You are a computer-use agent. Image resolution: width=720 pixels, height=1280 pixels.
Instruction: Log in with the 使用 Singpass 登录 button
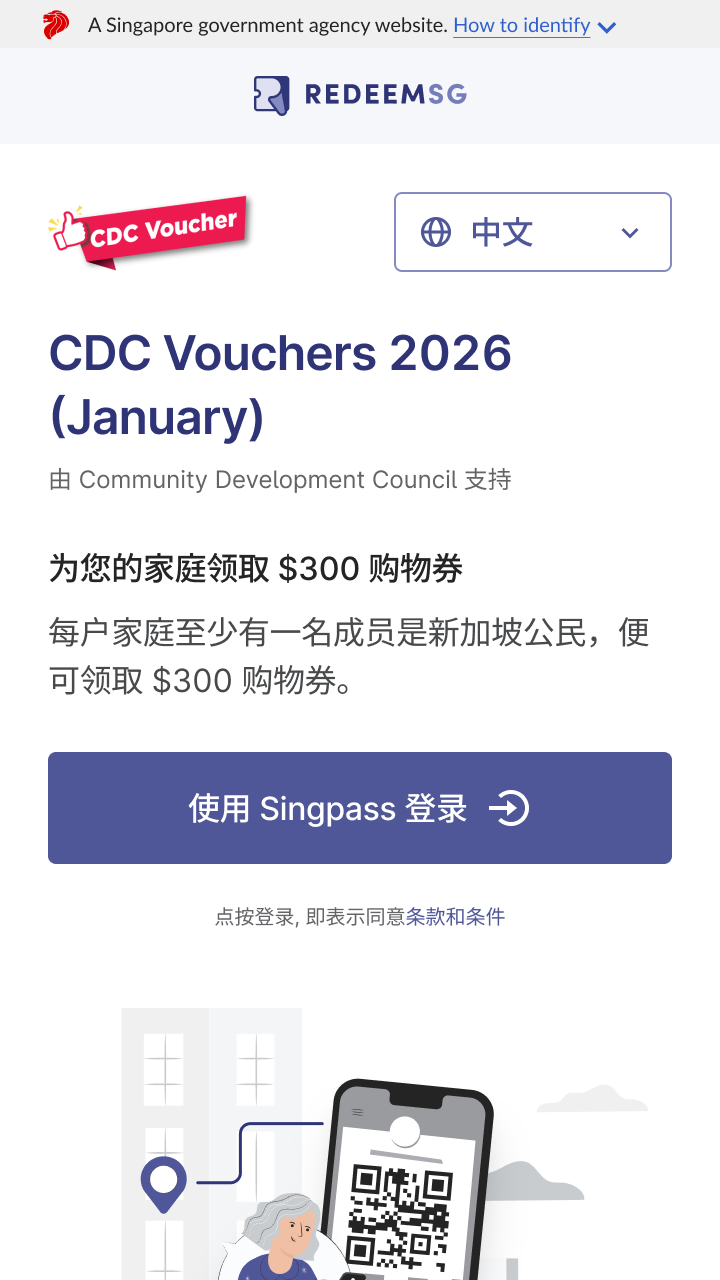(x=360, y=808)
